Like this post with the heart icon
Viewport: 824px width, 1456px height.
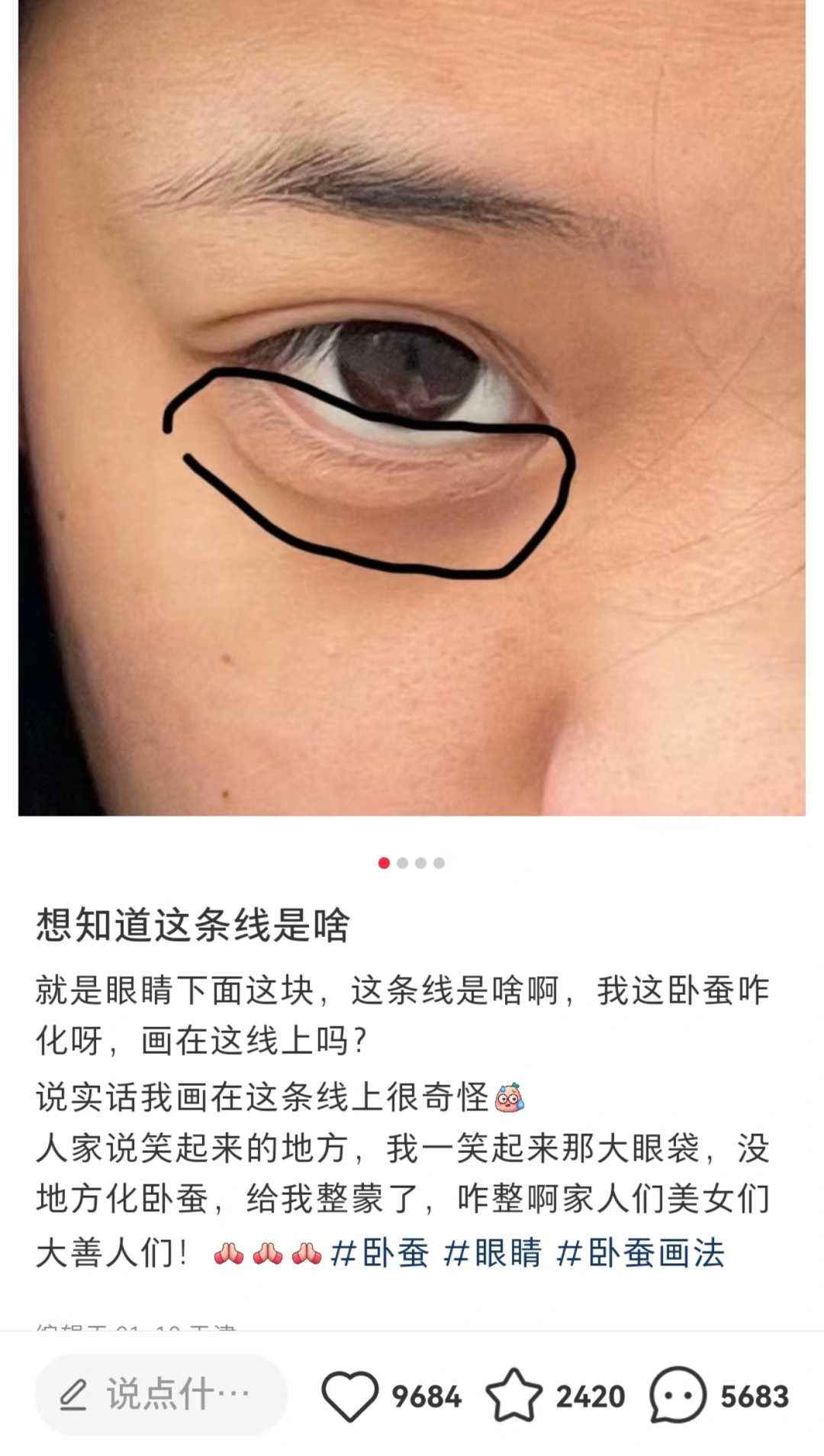350,1396
